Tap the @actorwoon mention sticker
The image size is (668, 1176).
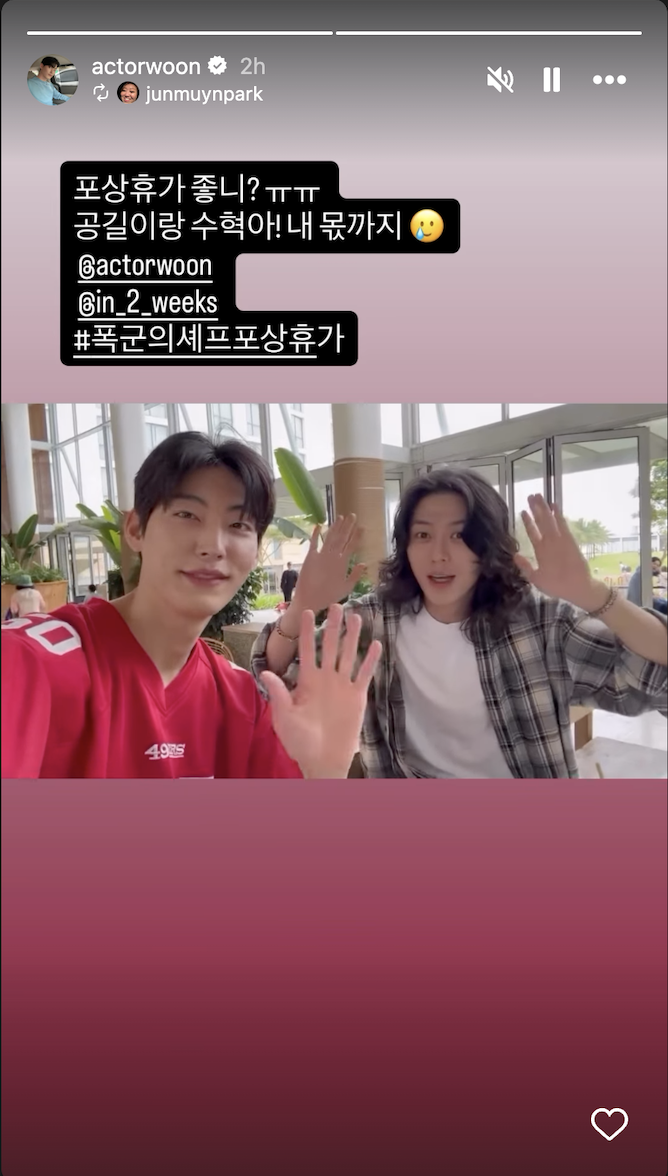(145, 266)
